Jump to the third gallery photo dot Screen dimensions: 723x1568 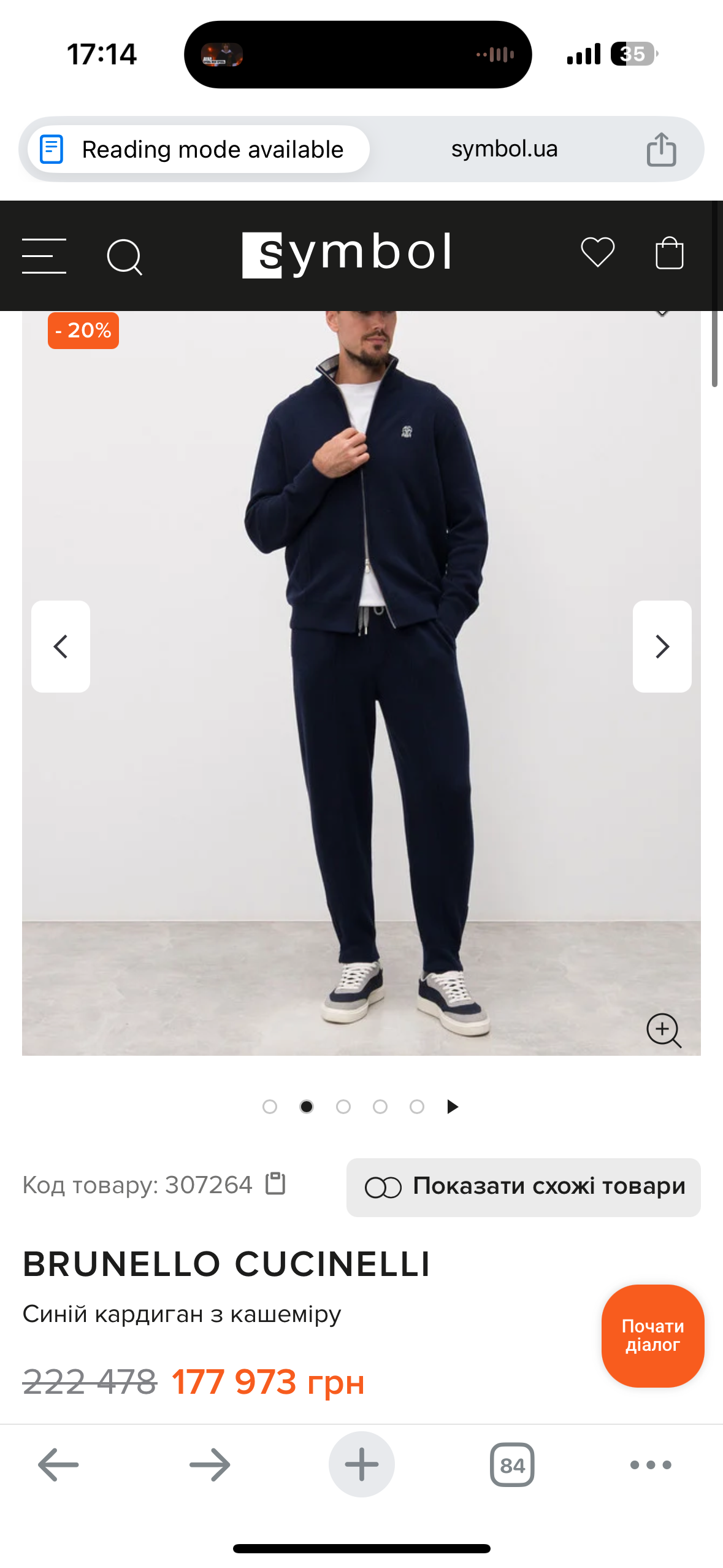click(343, 1106)
